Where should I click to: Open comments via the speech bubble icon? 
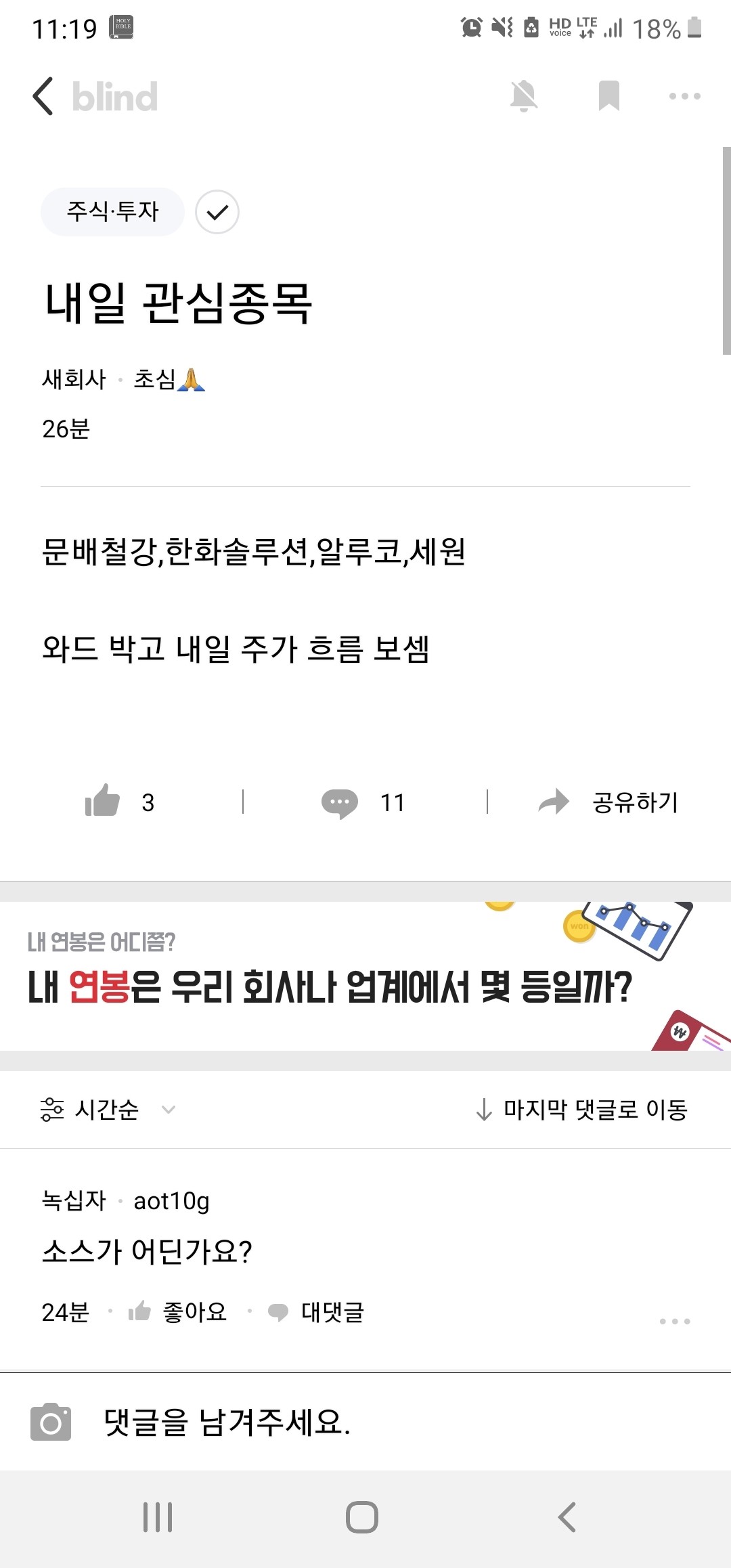(342, 802)
